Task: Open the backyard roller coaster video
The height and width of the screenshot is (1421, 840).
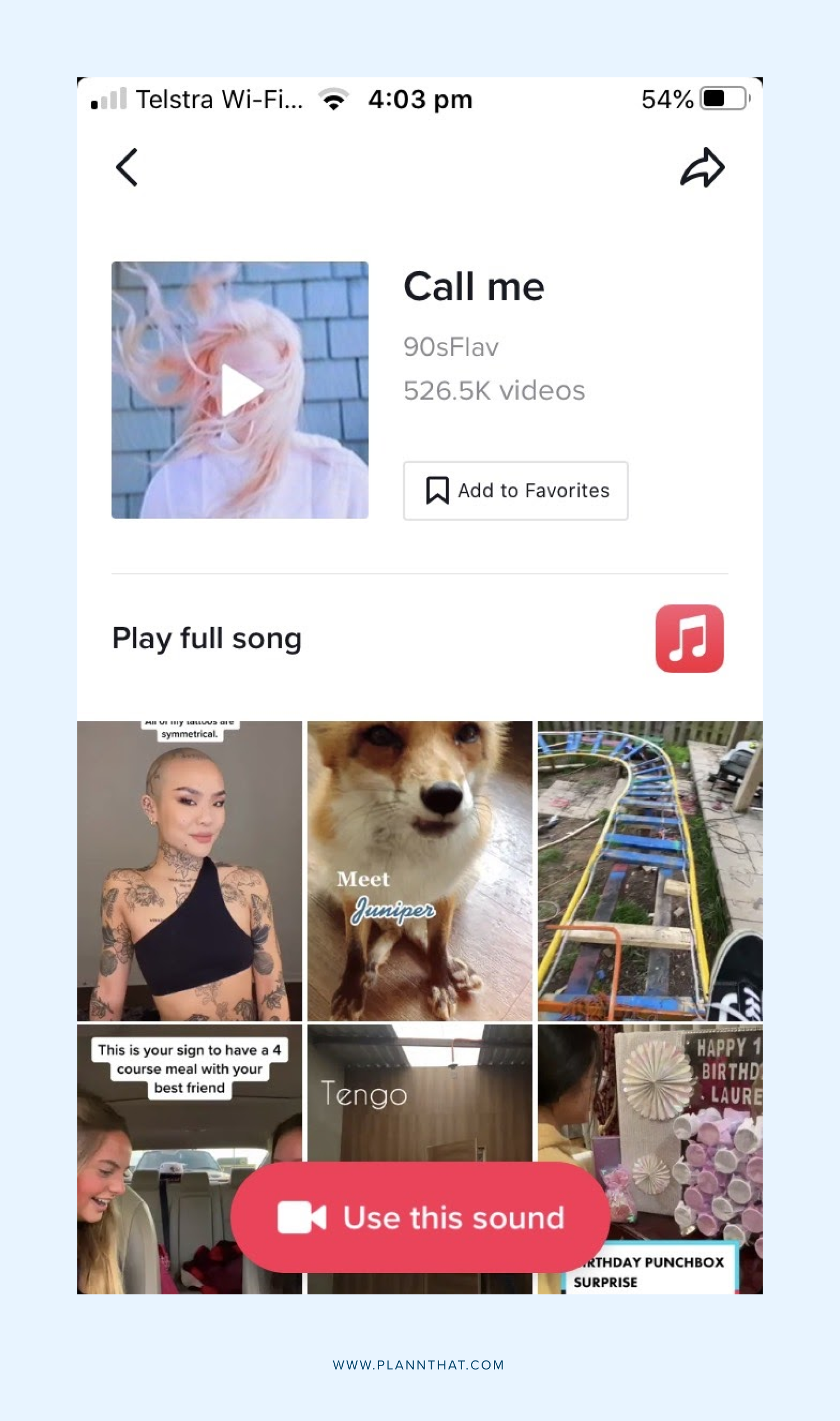Action: tap(649, 871)
